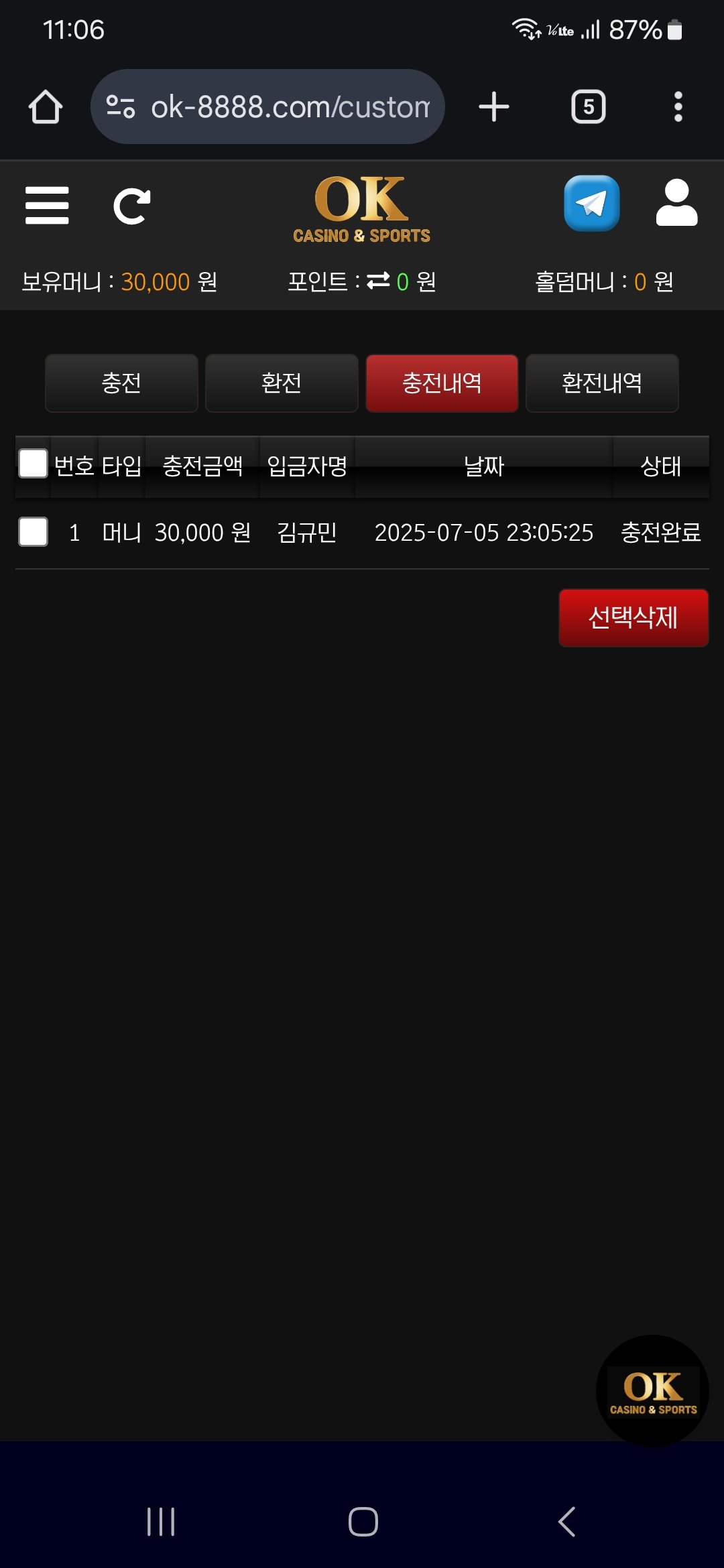Select the 충전내역 tab
The image size is (724, 1568).
point(442,383)
